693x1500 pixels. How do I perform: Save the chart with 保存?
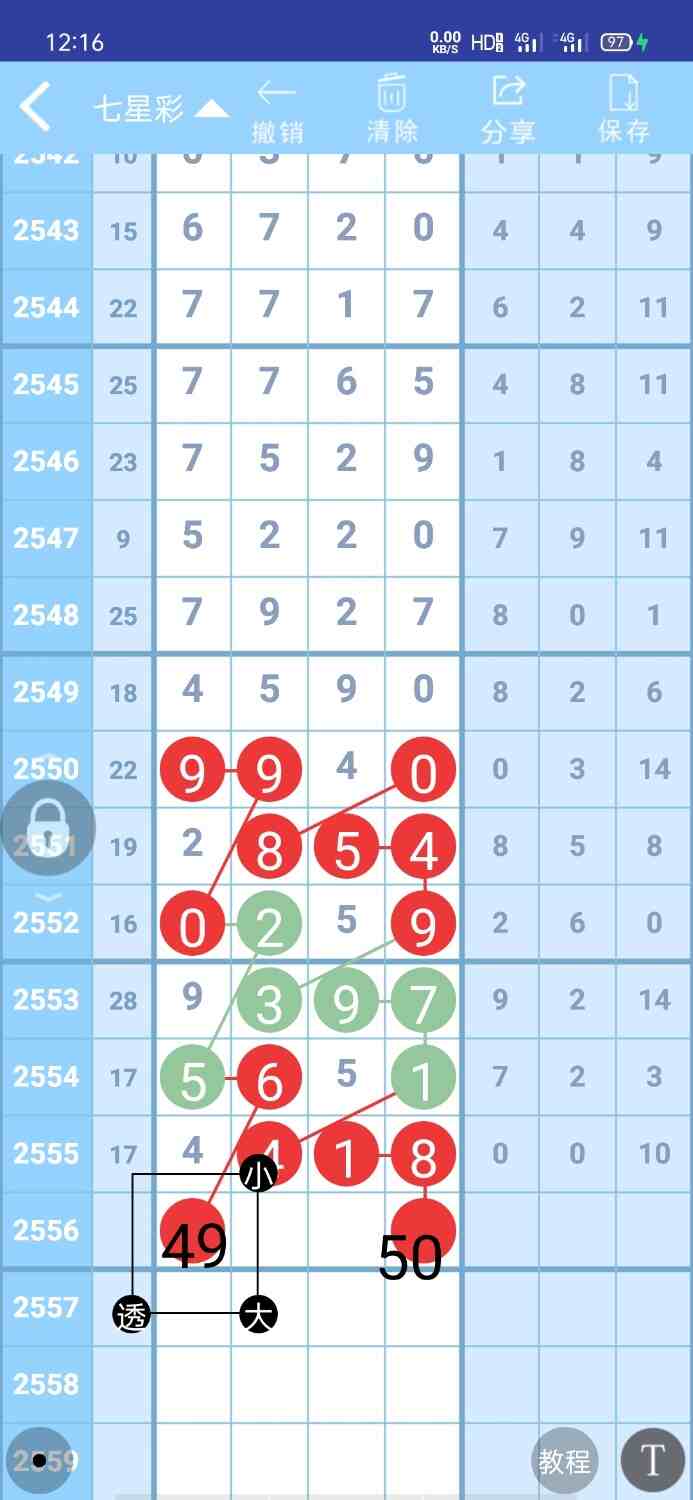(624, 110)
